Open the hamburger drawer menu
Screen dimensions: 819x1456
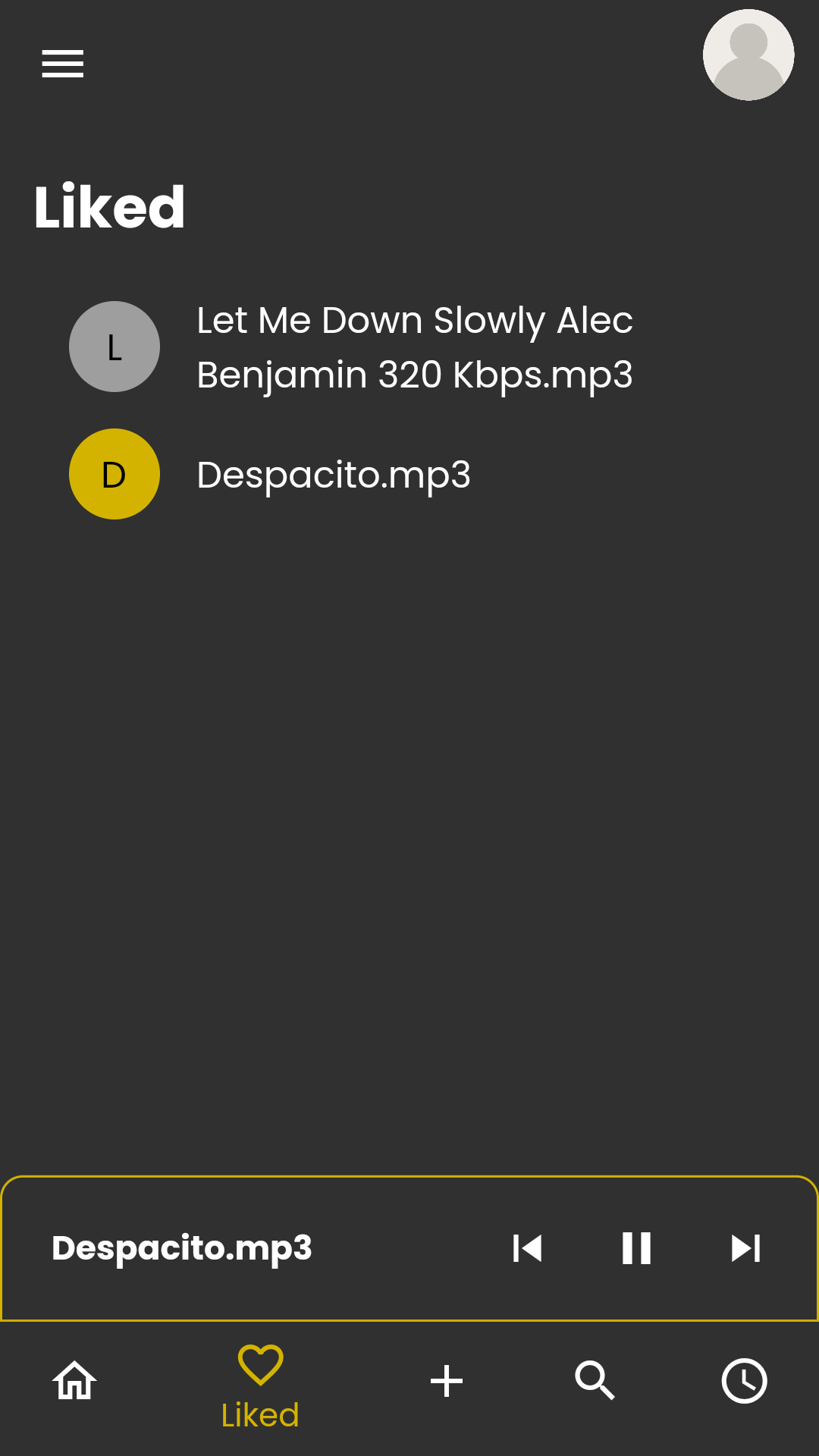pos(62,64)
